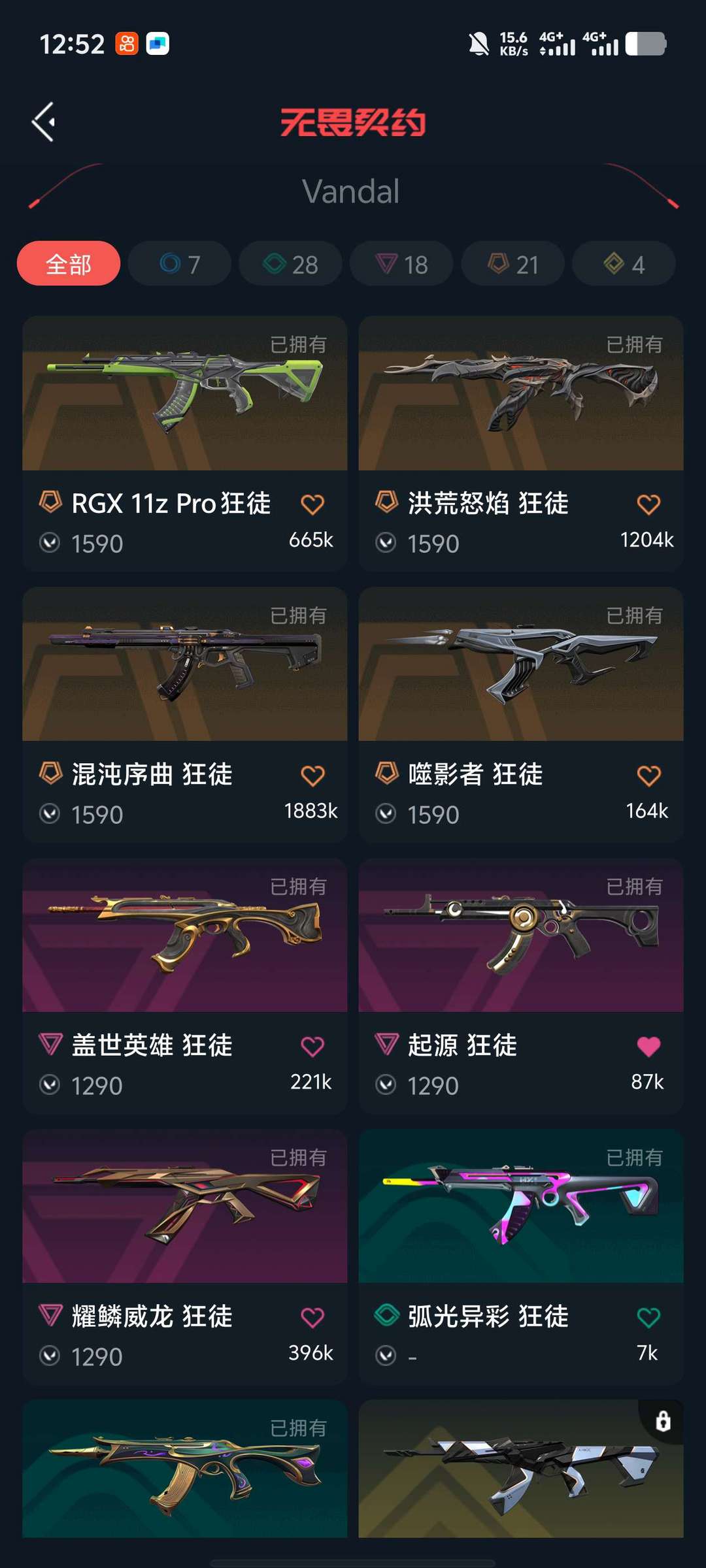Like the 噬影者 狂徒 skin heart

tap(648, 776)
